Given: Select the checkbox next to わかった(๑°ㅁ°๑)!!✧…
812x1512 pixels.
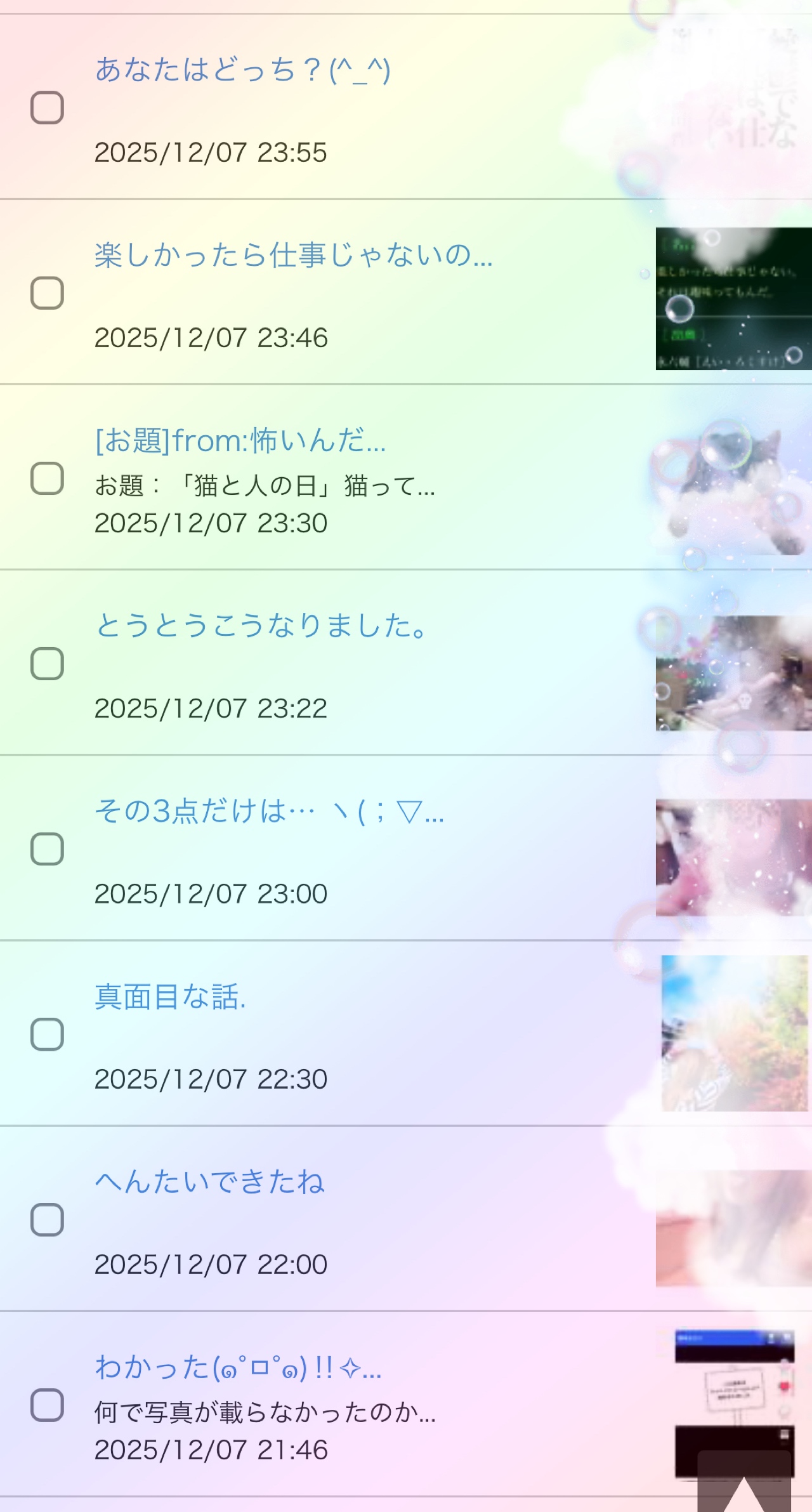Looking at the screenshot, I should pyautogui.click(x=48, y=1405).
